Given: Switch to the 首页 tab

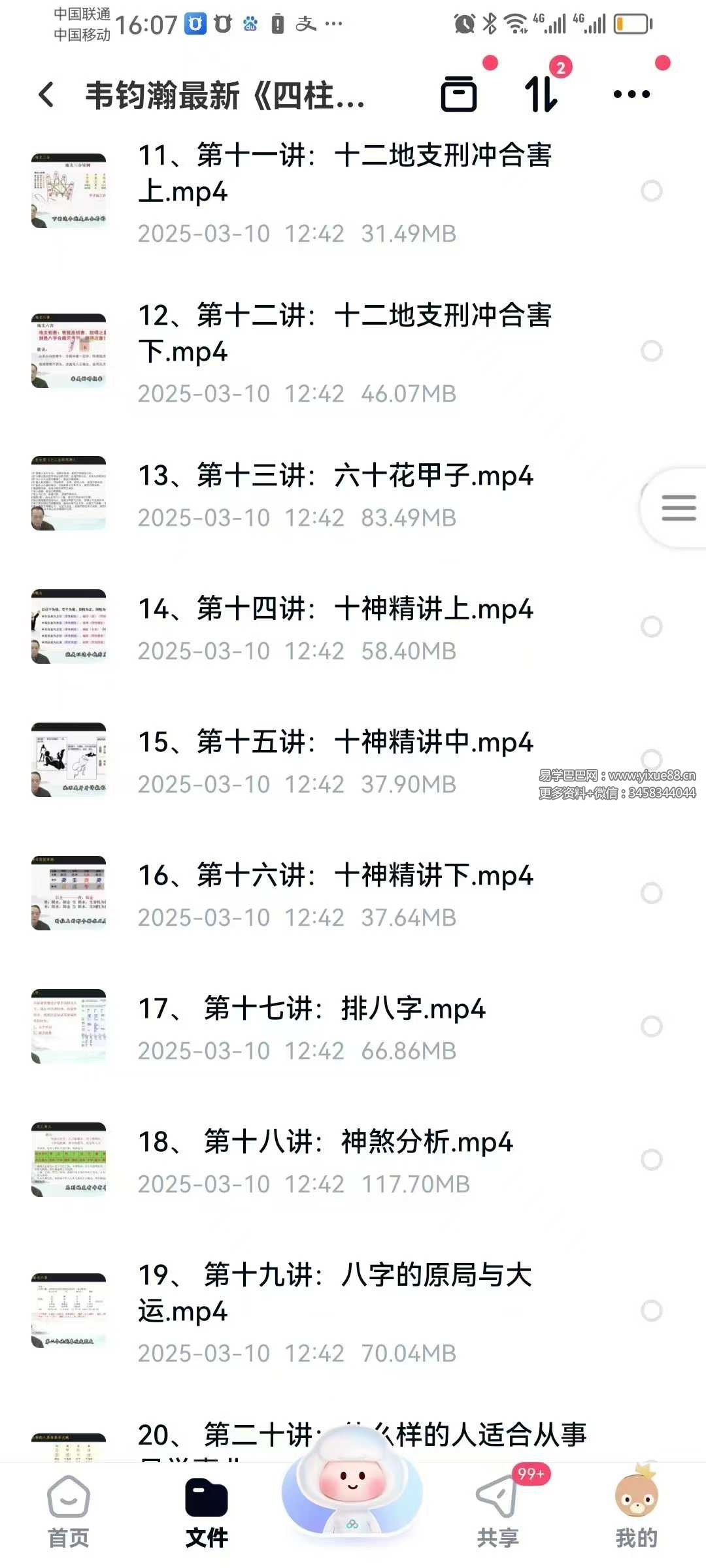Looking at the screenshot, I should [69, 1510].
